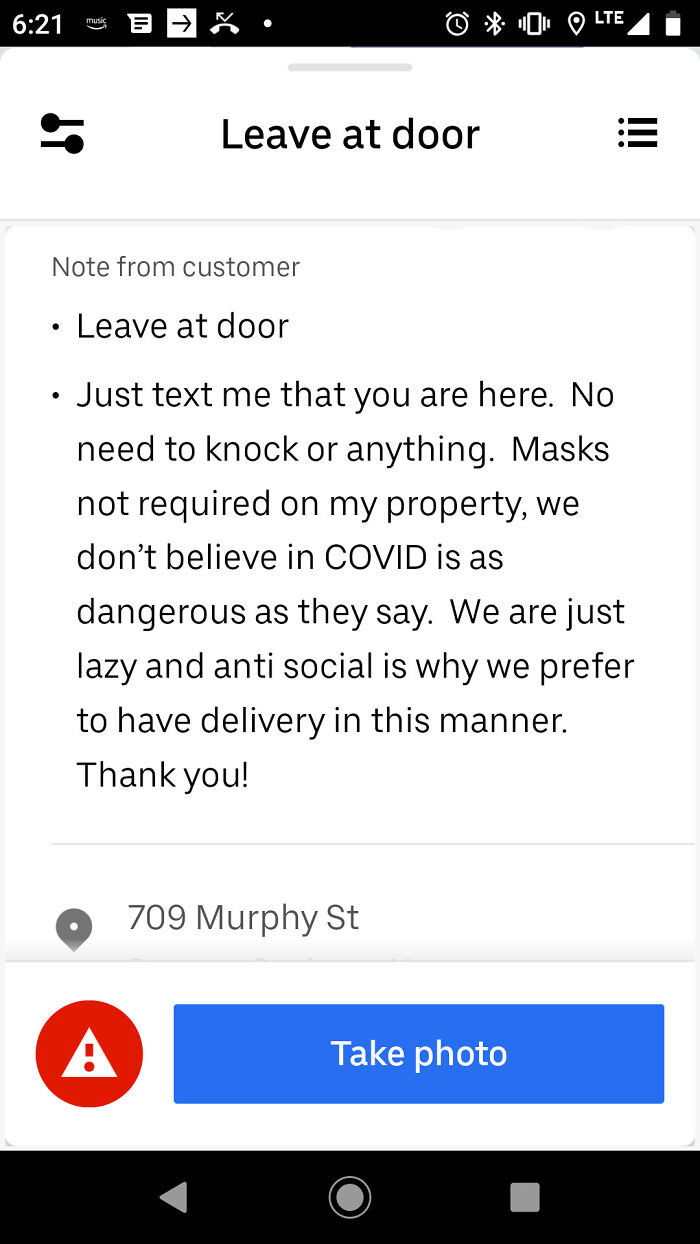The width and height of the screenshot is (700, 1244).
Task: Go to the home screen
Action: (350, 1197)
